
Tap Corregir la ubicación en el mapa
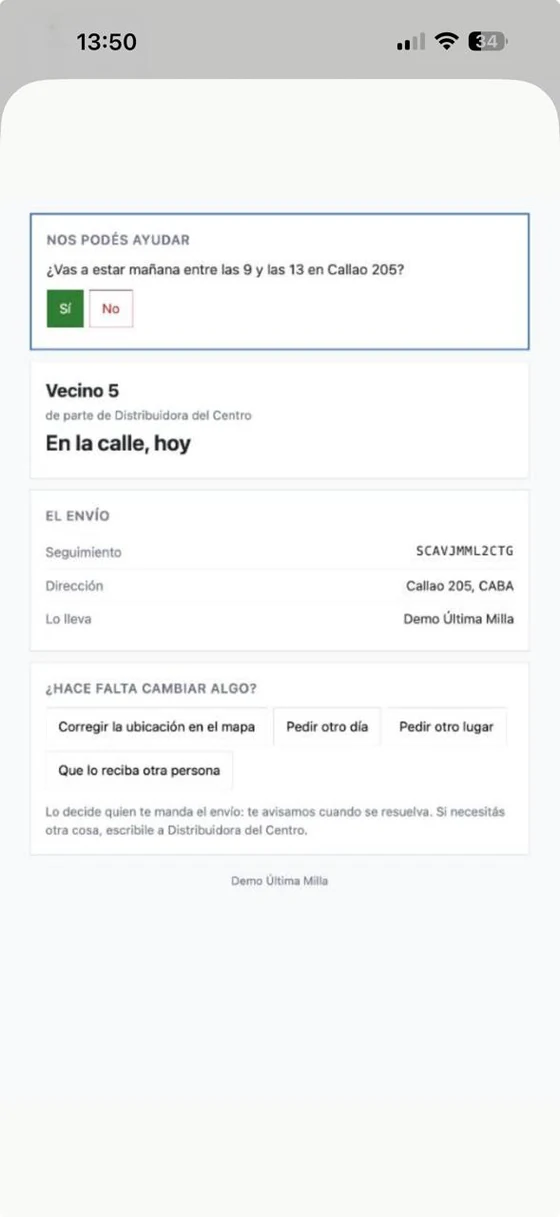156,727
